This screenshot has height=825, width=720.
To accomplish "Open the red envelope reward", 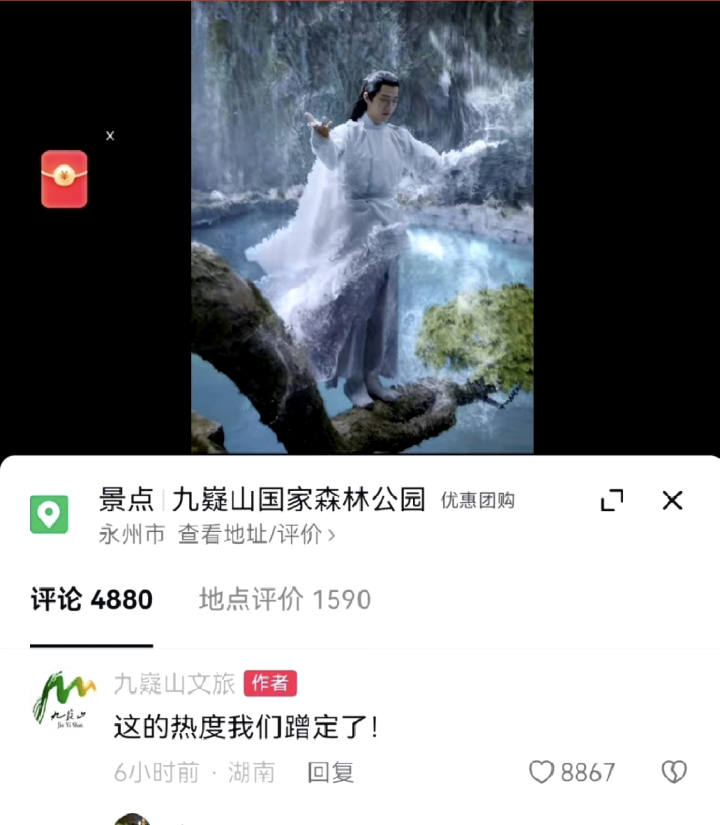I will pos(64,179).
